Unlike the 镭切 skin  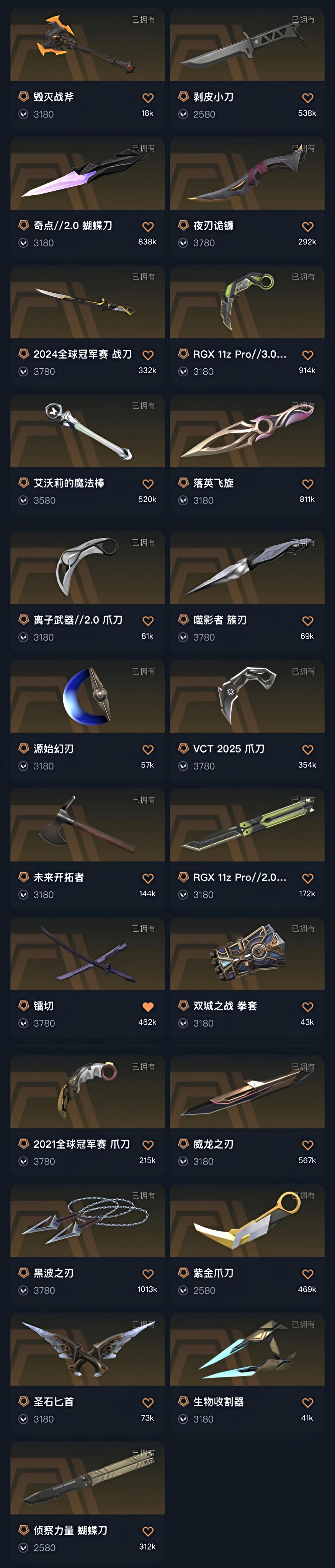148,1007
